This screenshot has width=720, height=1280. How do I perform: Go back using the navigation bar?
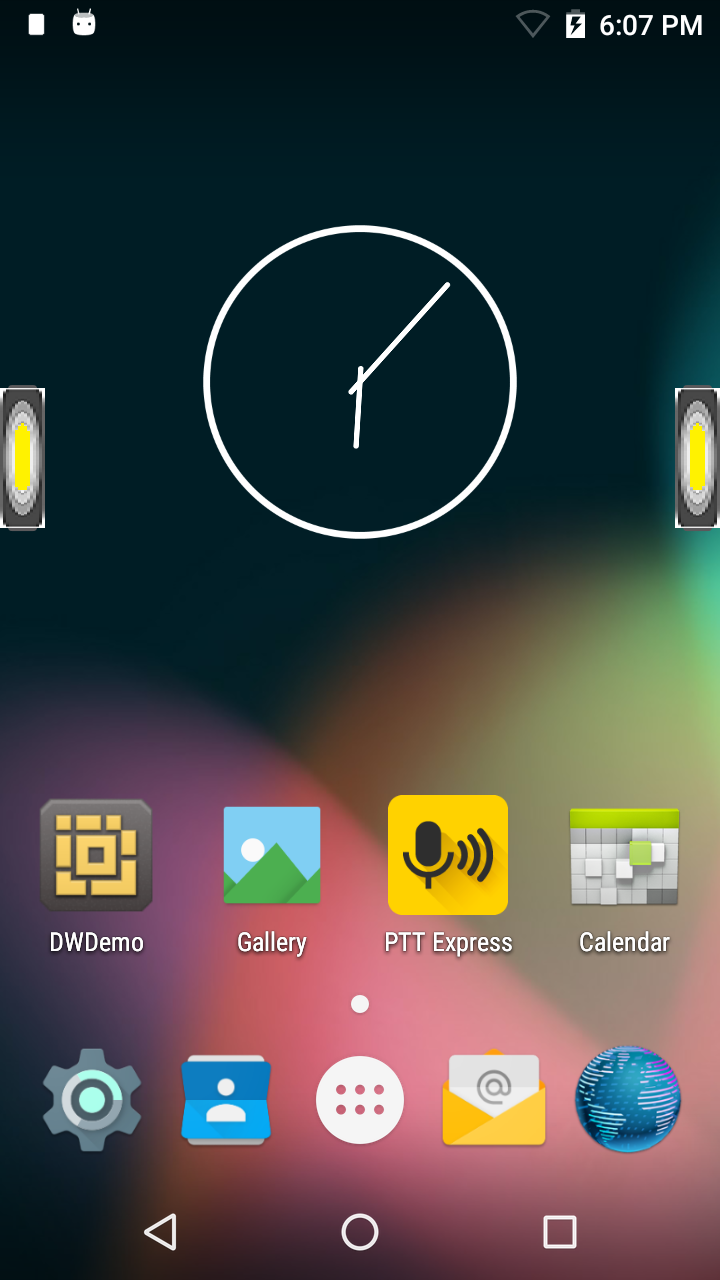pyautogui.click(x=160, y=1232)
